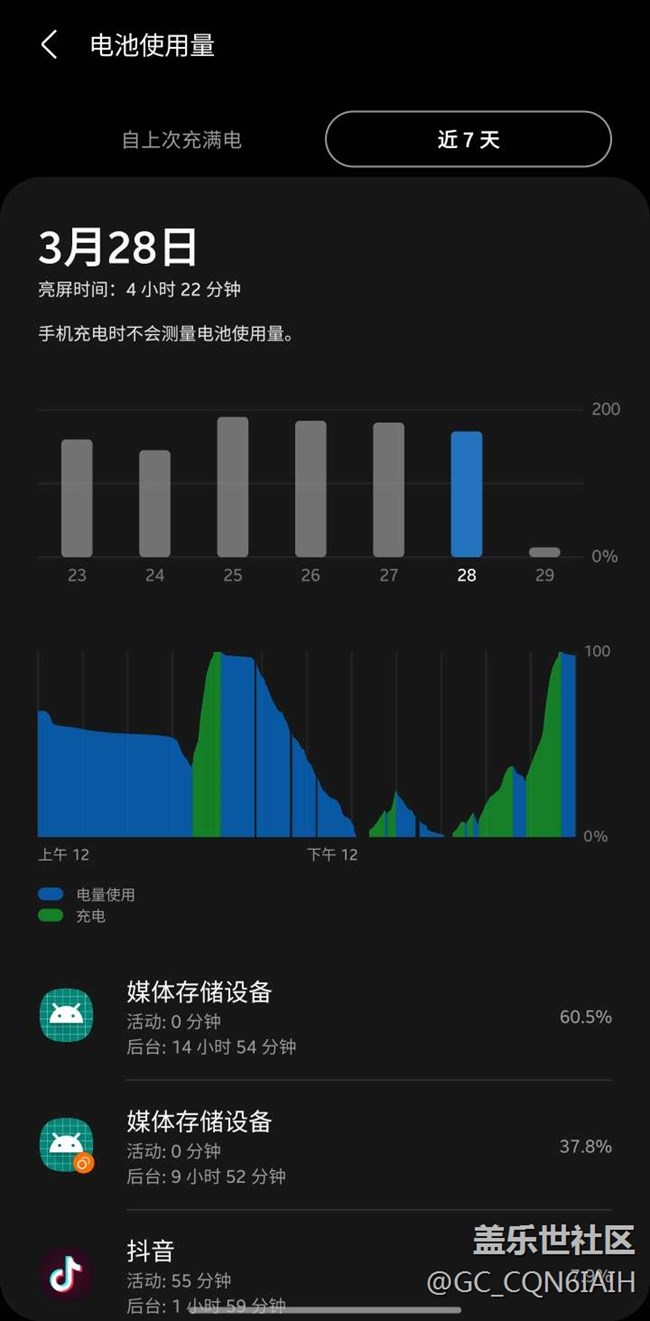Open 媒体存储设备 row showing 37.8%
This screenshot has width=650, height=1321.
[x=325, y=1147]
